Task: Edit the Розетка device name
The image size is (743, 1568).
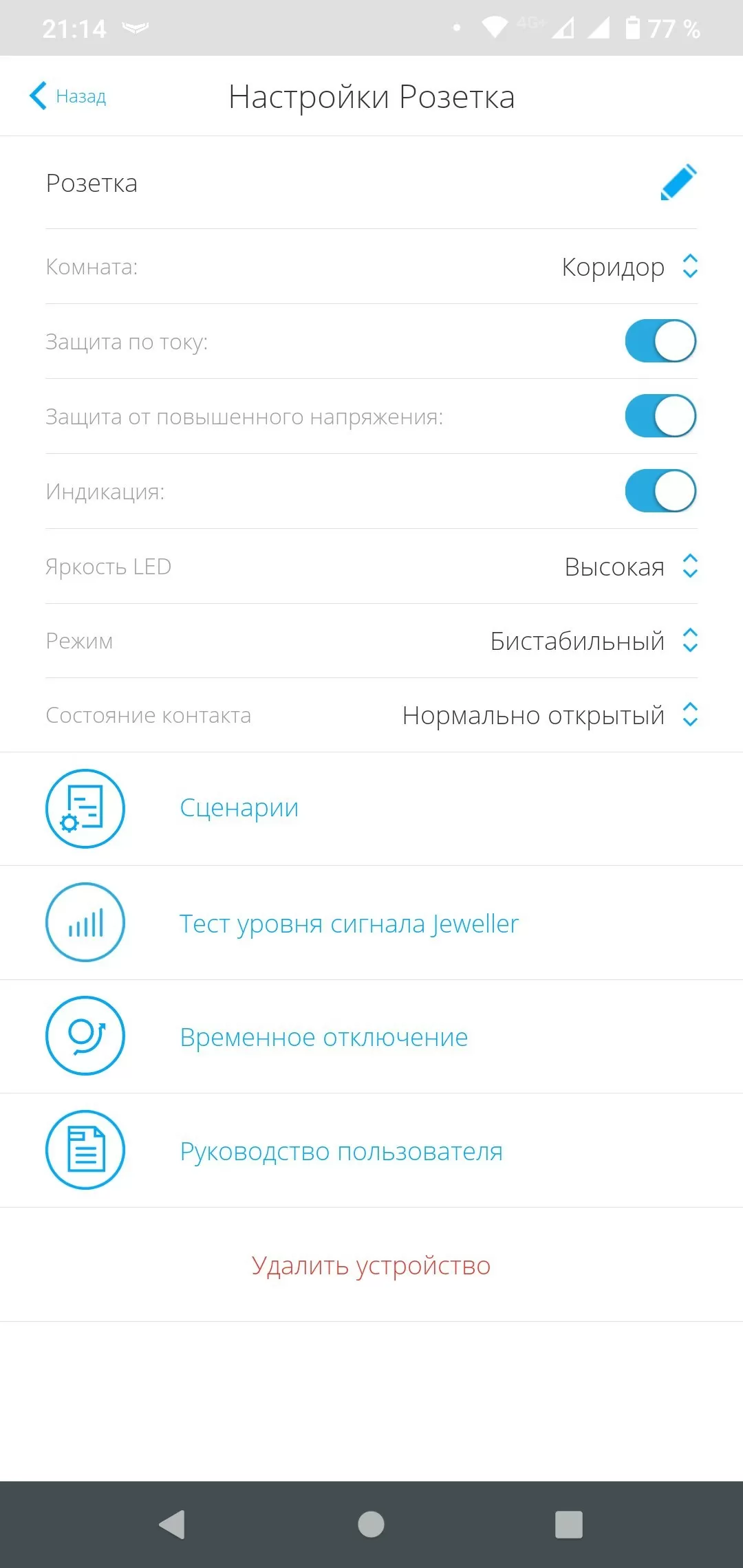Action: (x=678, y=183)
